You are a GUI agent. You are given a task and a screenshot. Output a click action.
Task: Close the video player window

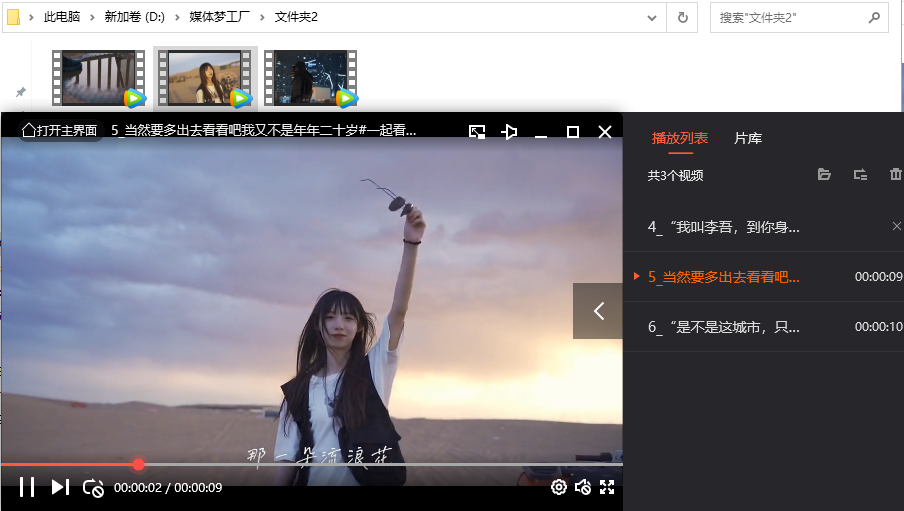[x=605, y=131]
